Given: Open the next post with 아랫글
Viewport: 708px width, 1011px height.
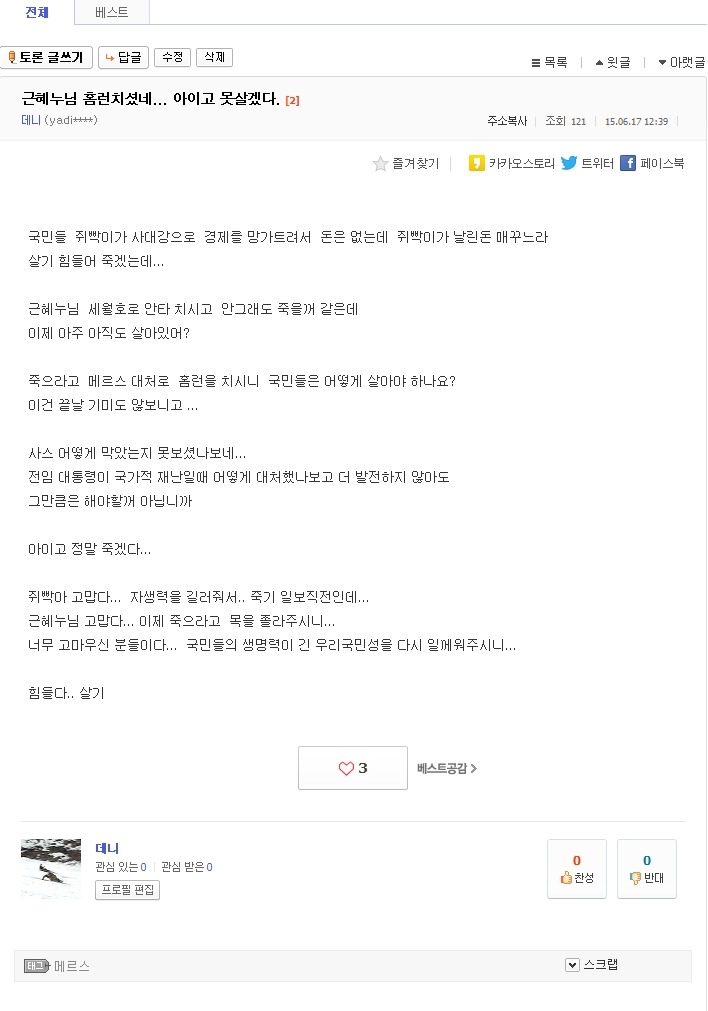Looking at the screenshot, I should point(681,62).
